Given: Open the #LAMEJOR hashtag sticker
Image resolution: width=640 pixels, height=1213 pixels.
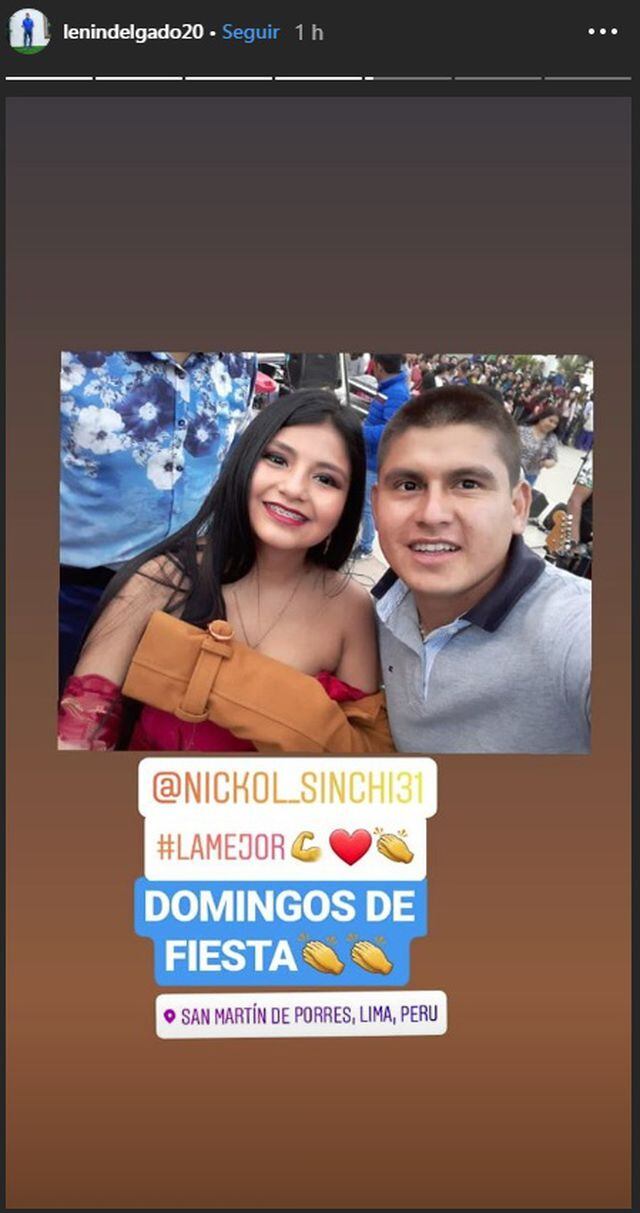Looking at the screenshot, I should 285,847.
